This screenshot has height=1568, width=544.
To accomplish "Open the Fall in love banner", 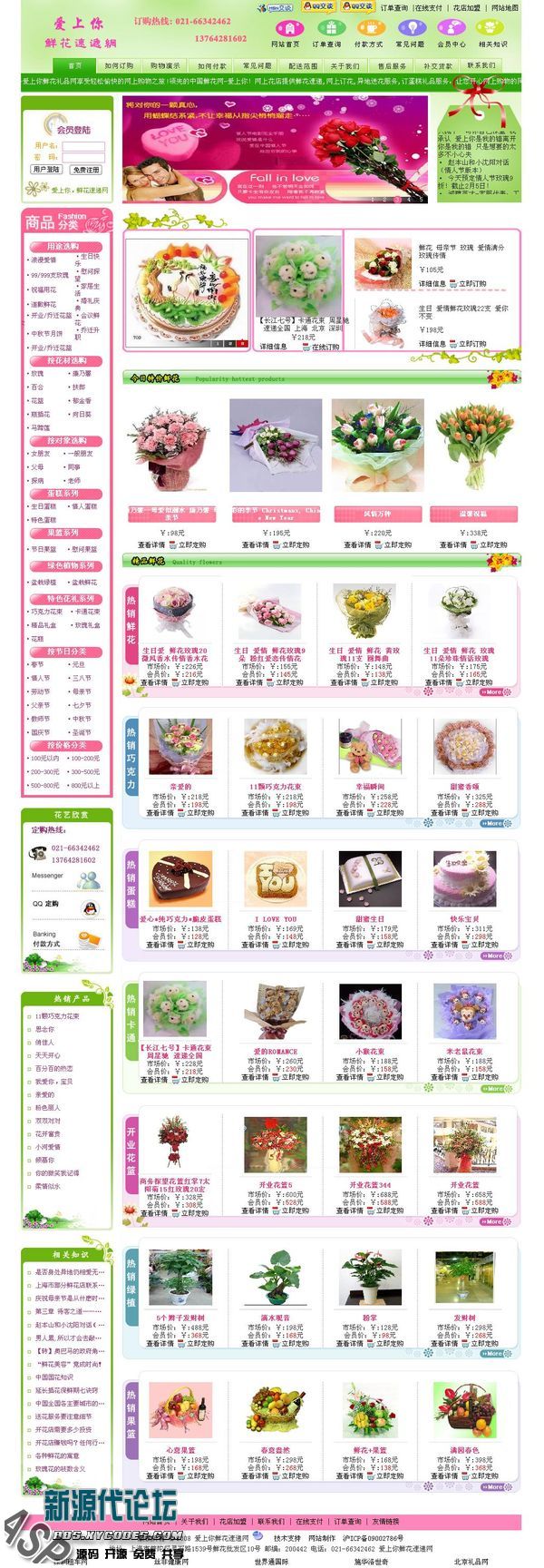I will tap(284, 180).
